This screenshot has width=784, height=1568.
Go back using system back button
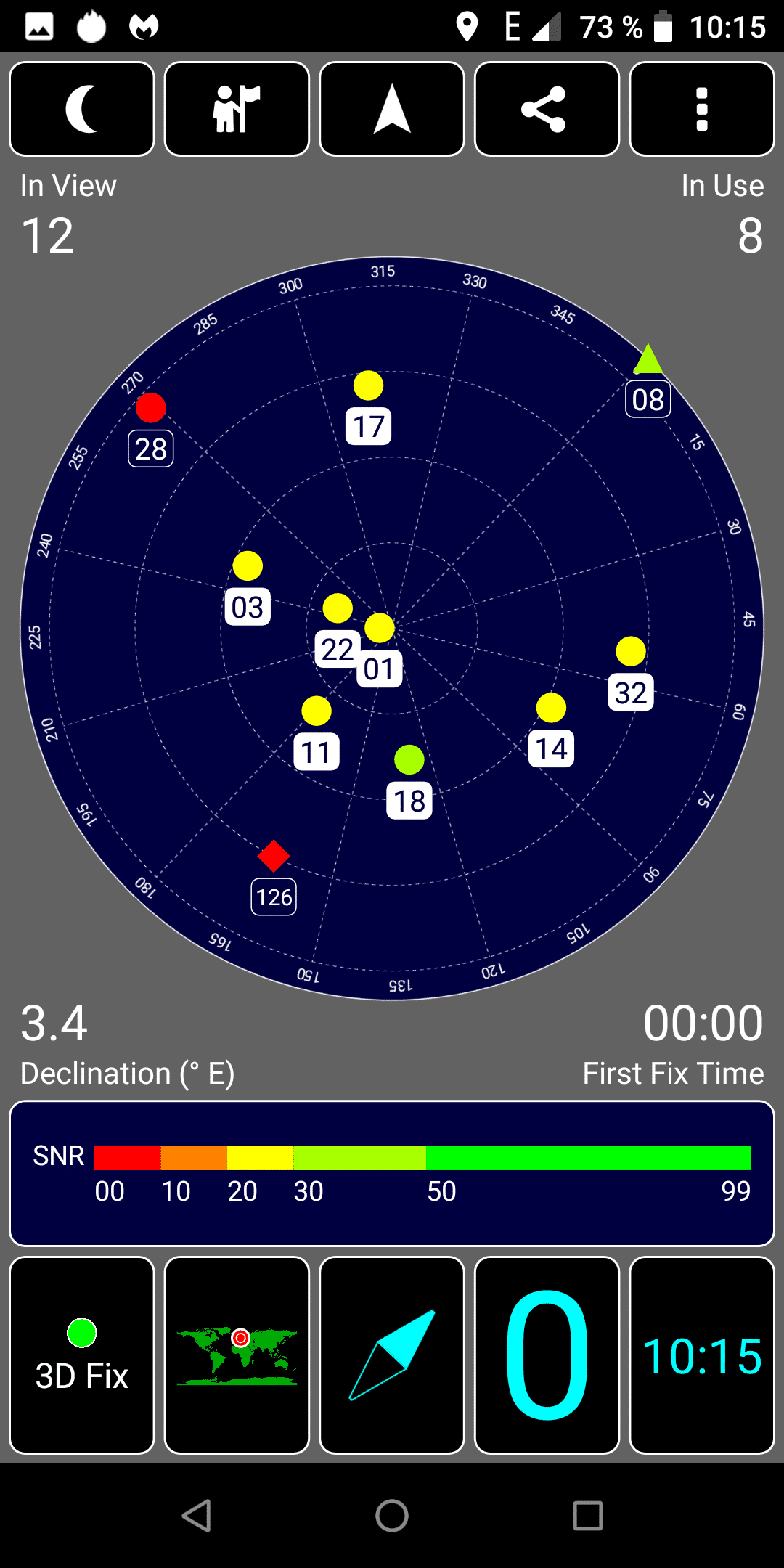(196, 1516)
